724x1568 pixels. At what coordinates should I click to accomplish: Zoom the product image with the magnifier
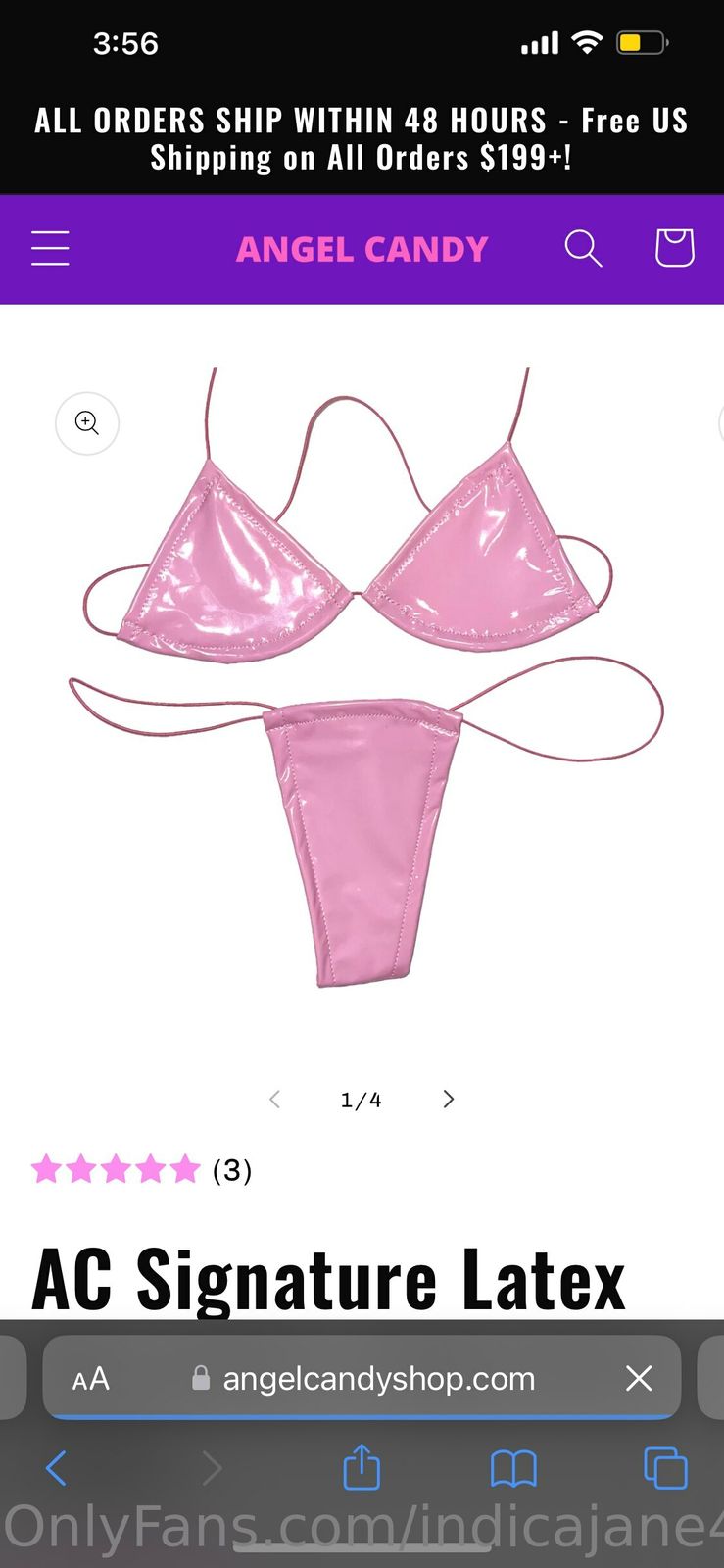click(x=87, y=423)
